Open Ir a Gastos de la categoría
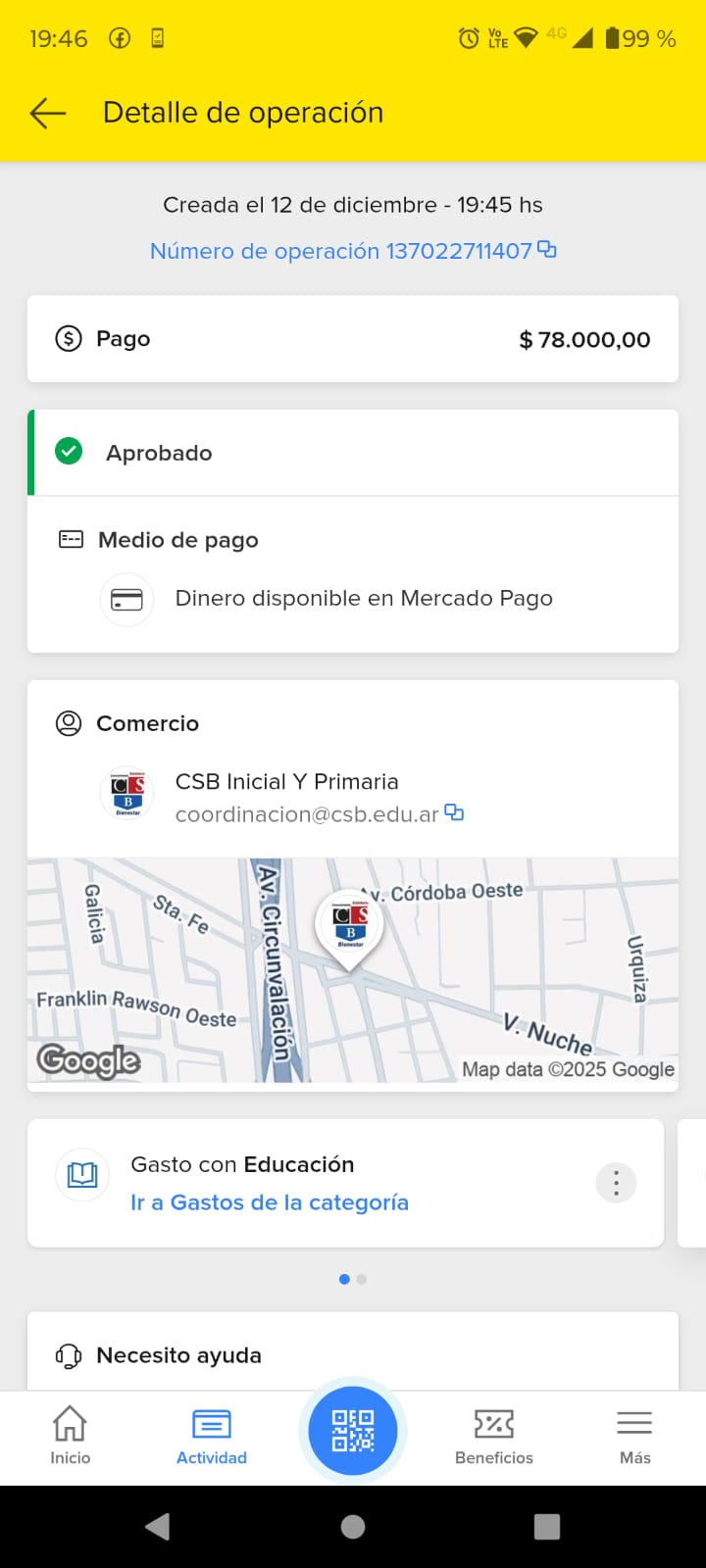This screenshot has width=706, height=1568. click(270, 1202)
